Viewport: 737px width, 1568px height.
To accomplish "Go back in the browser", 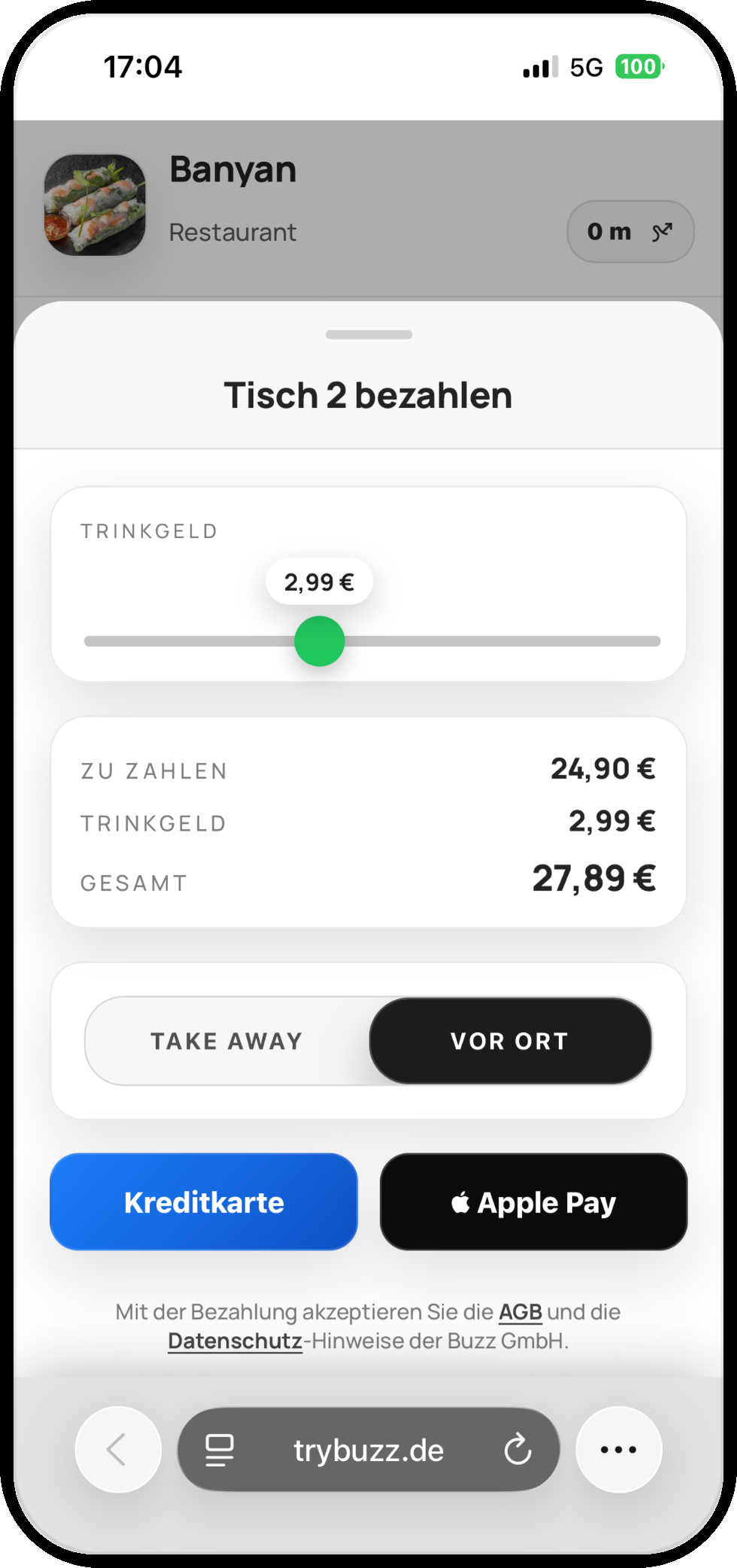I will tap(118, 1449).
